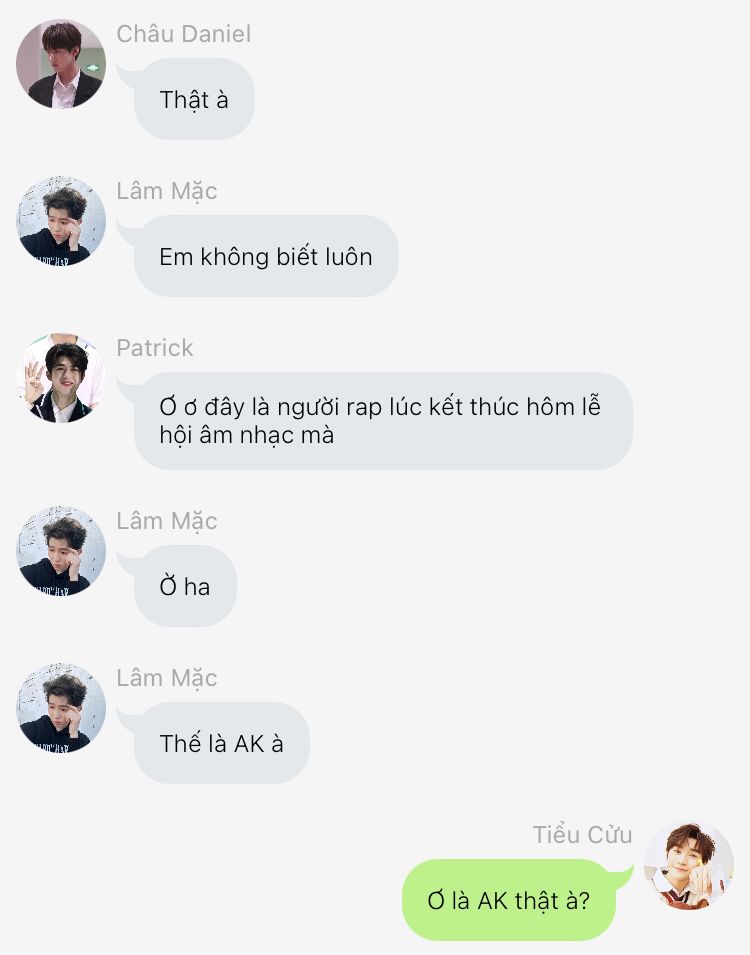
Task: View Tiểu Cửu's profile avatar
Action: click(689, 865)
